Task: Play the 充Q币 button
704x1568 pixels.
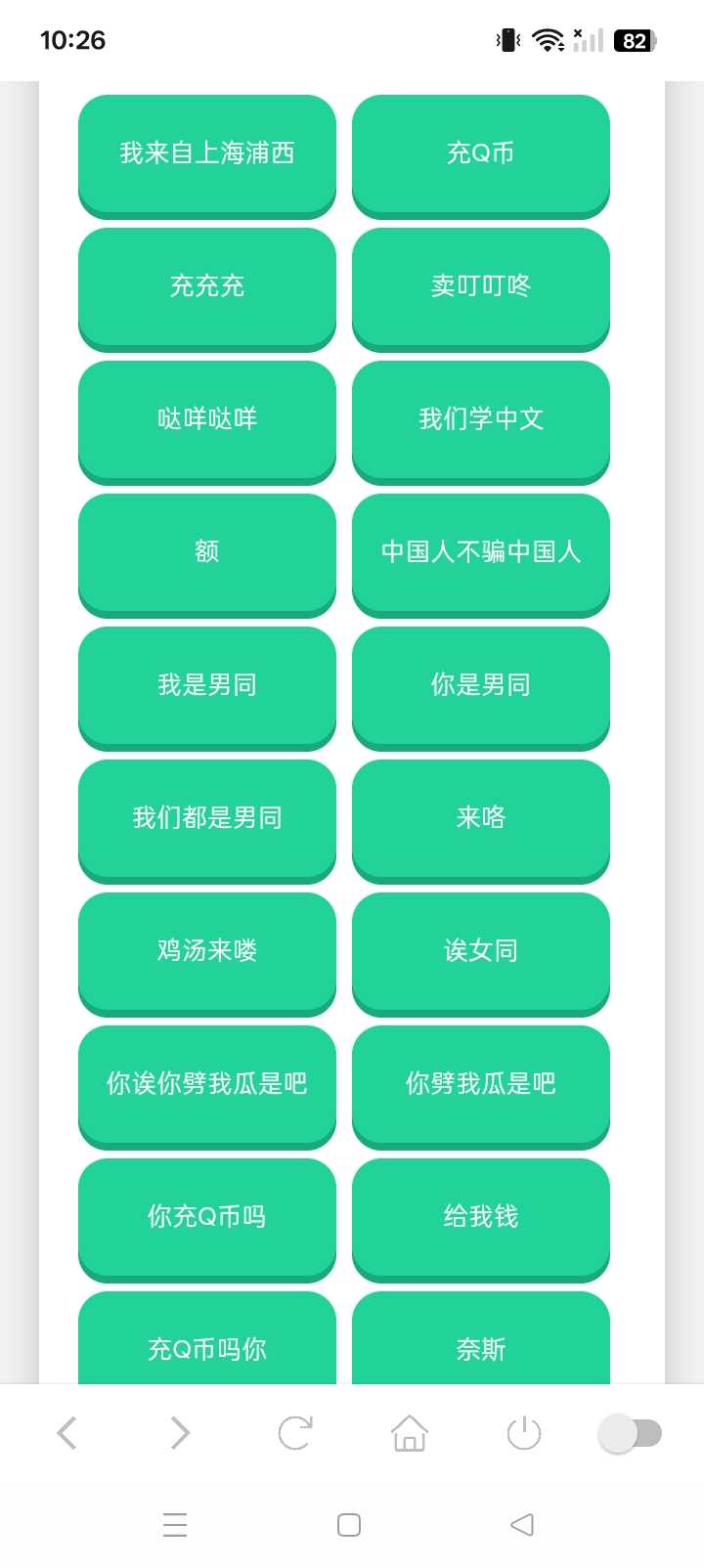Action: tap(481, 153)
